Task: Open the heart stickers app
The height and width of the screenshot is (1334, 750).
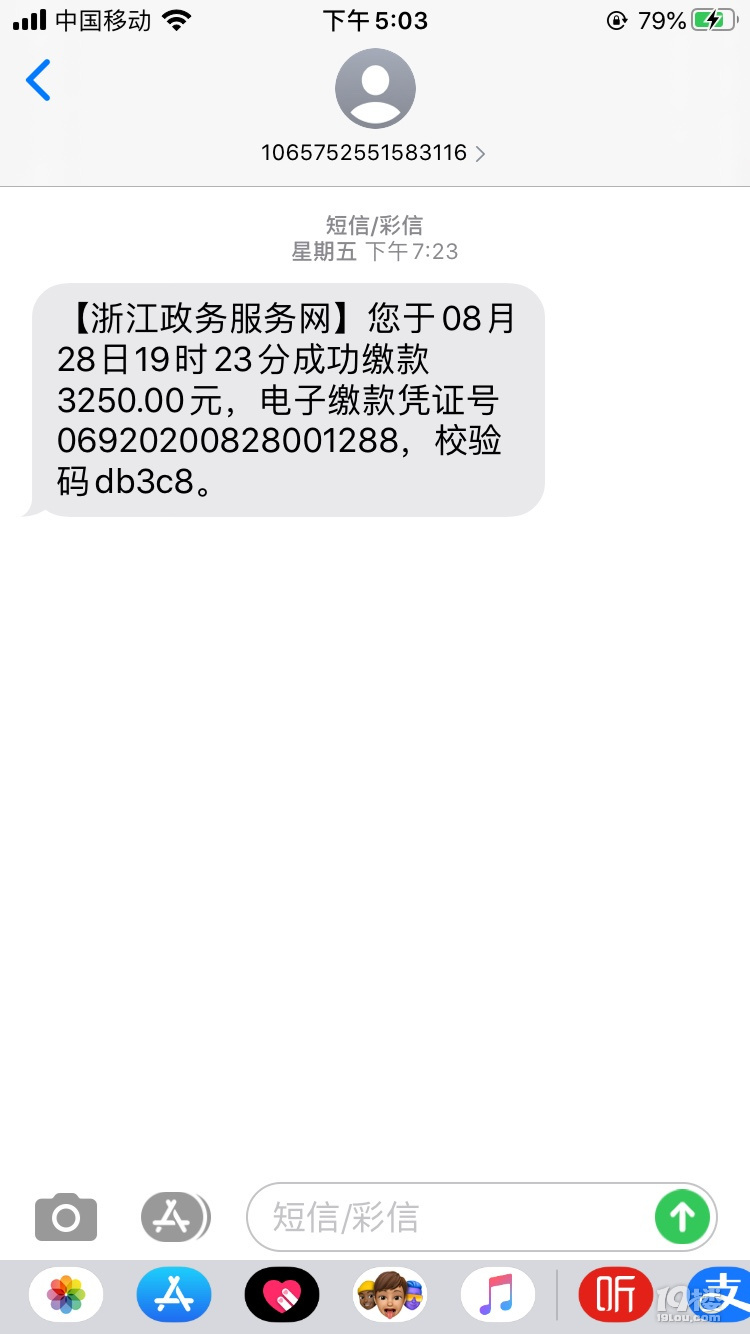Action: pyautogui.click(x=282, y=1295)
